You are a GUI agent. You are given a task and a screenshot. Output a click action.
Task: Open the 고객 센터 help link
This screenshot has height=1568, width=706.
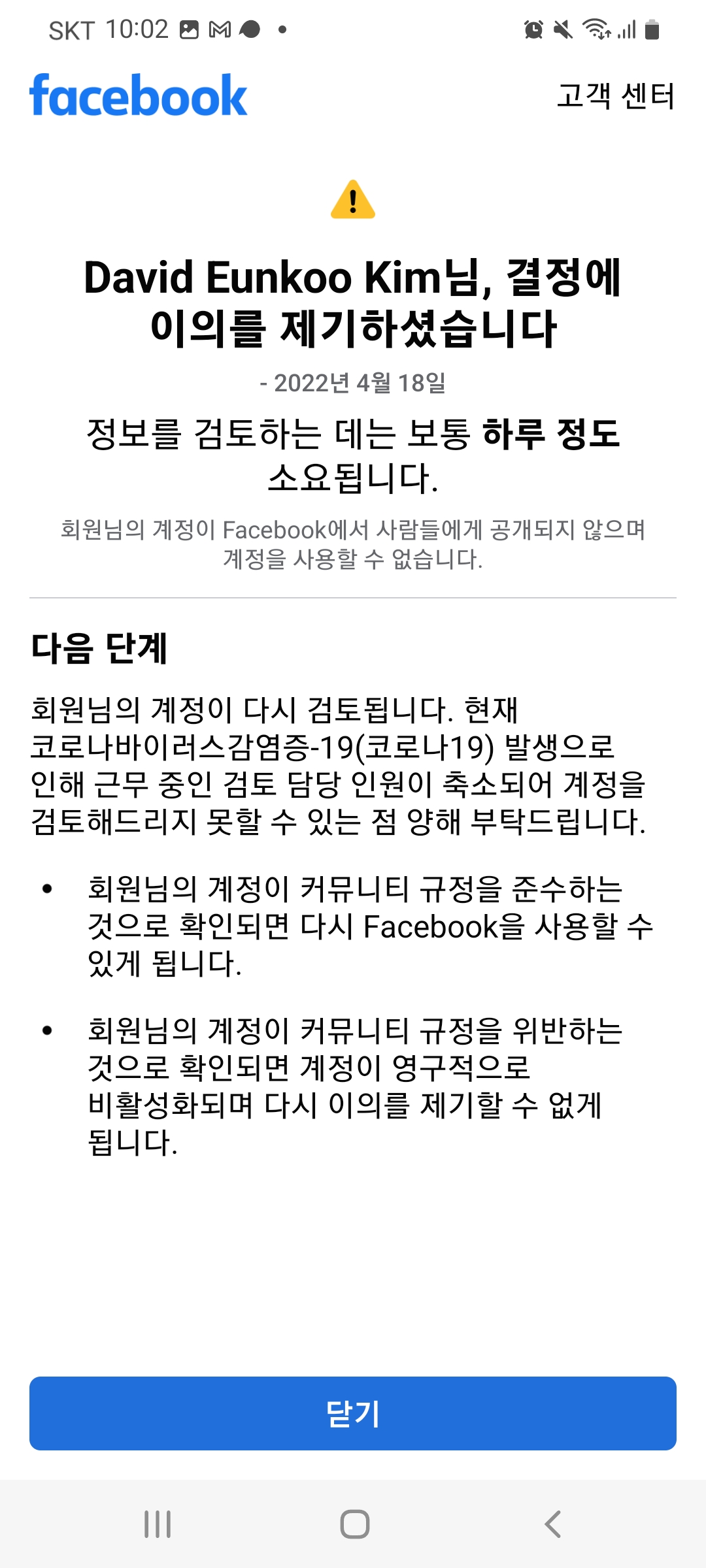point(614,96)
